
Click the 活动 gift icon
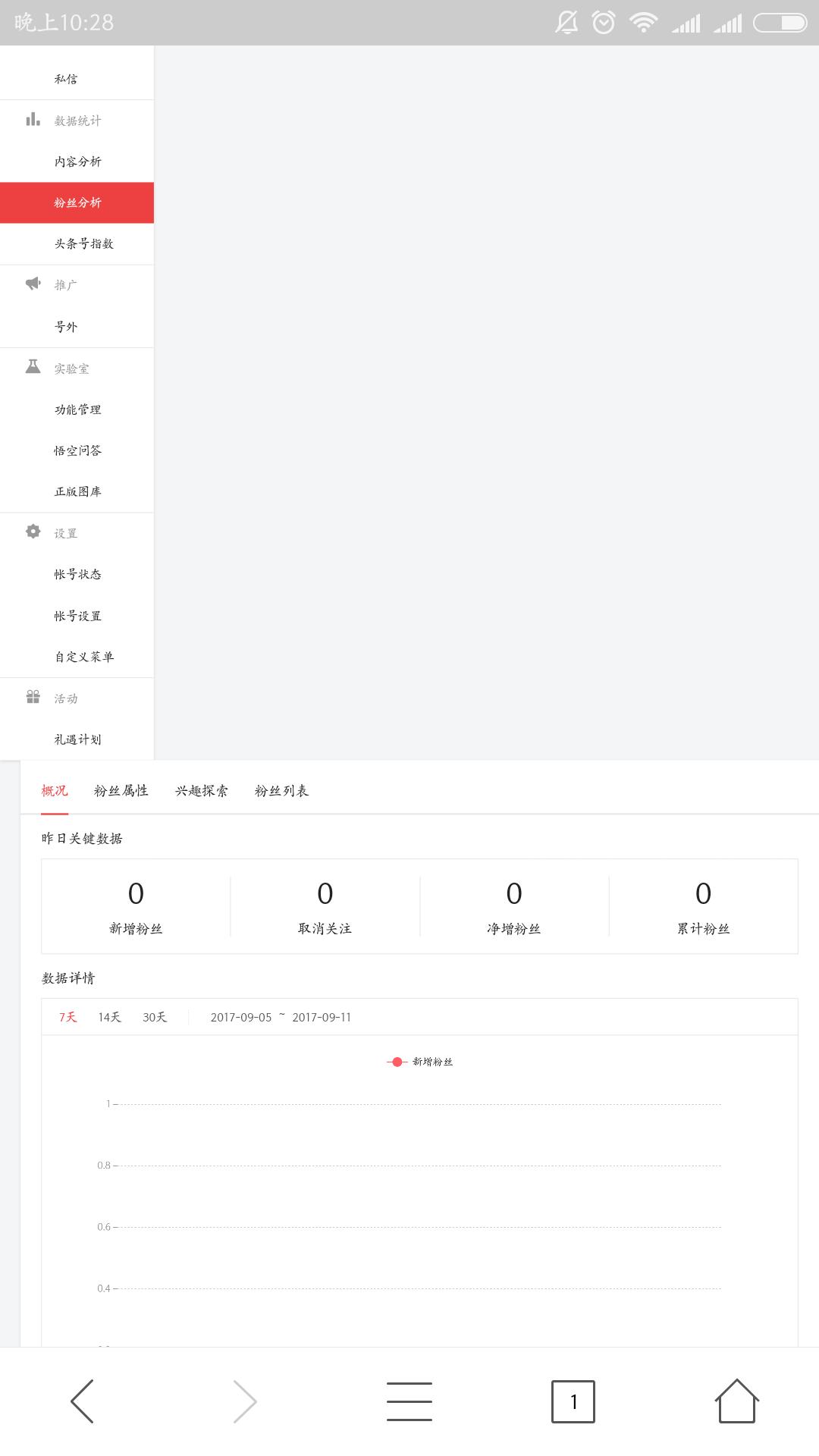coord(32,697)
